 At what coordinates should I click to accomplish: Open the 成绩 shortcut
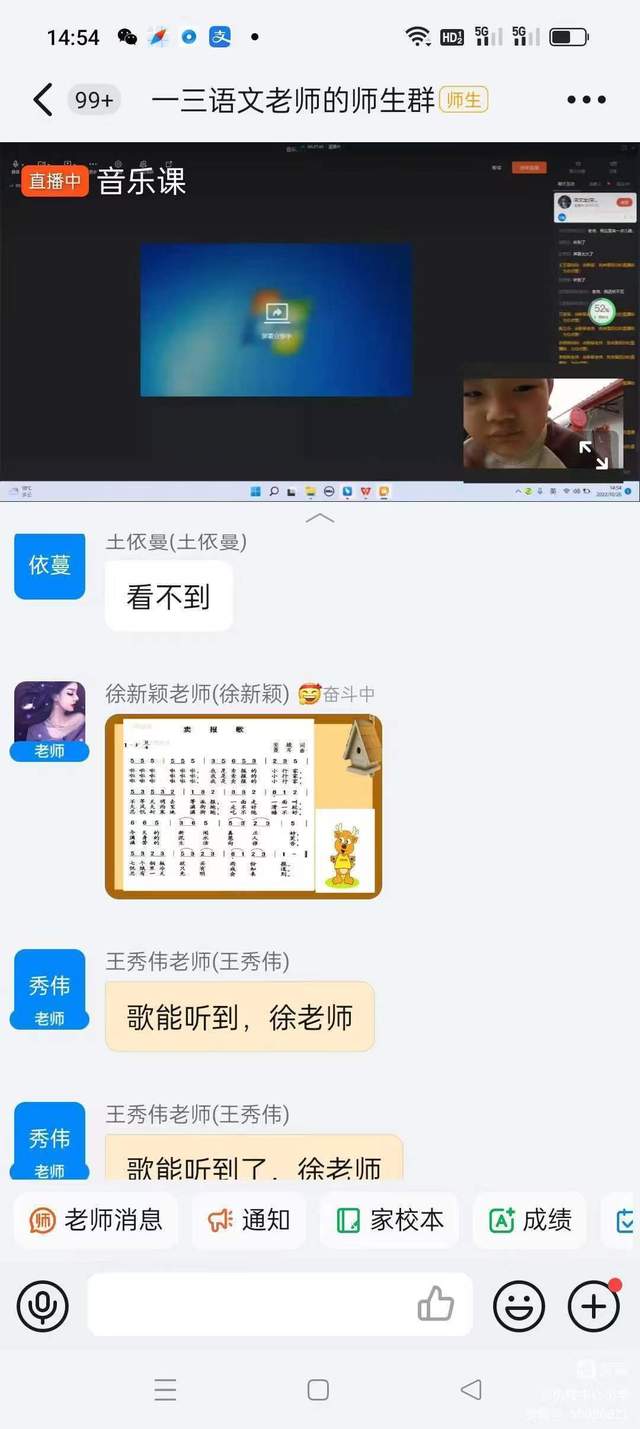coord(530,1220)
